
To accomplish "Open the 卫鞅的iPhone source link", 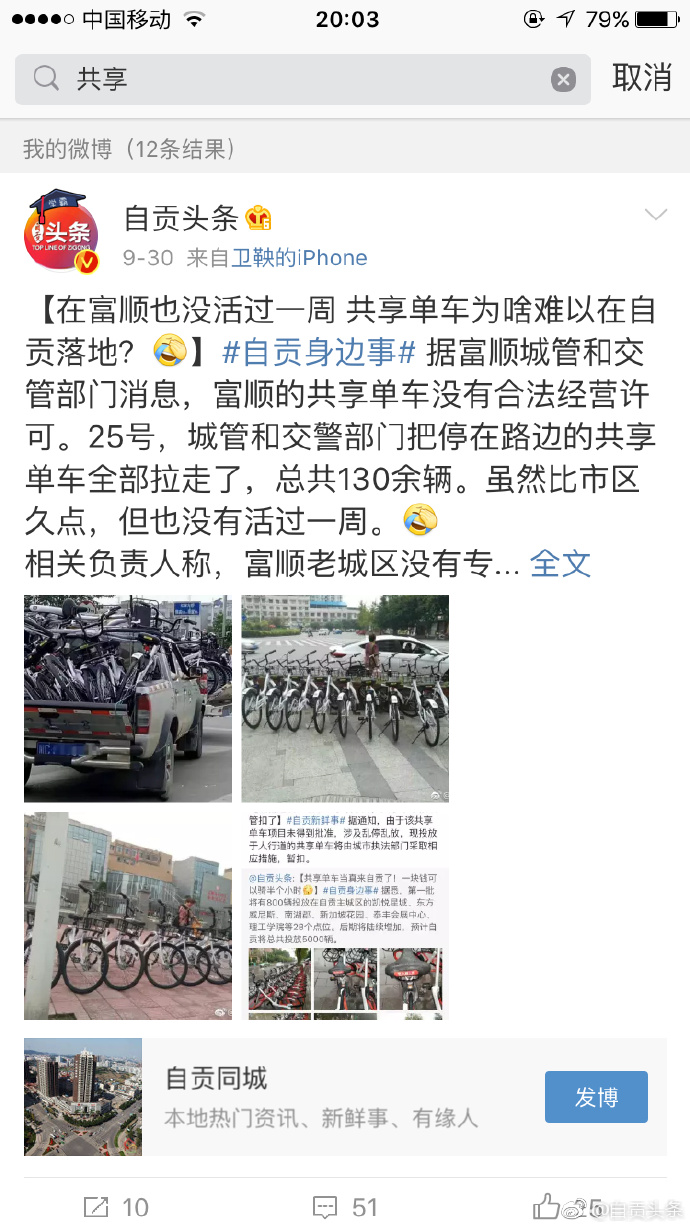I will [300, 258].
